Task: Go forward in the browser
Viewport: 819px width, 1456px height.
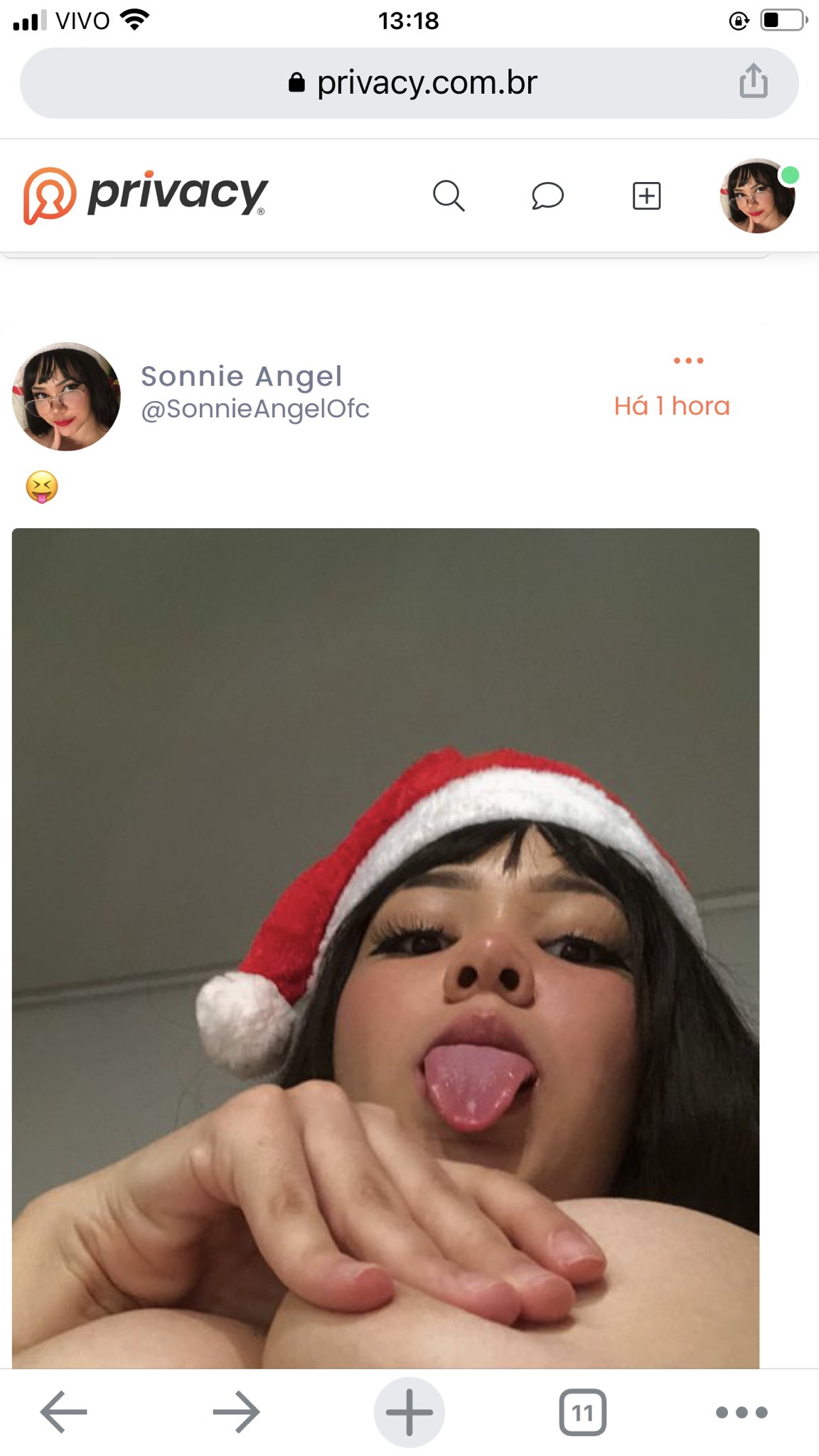Action: click(236, 1412)
